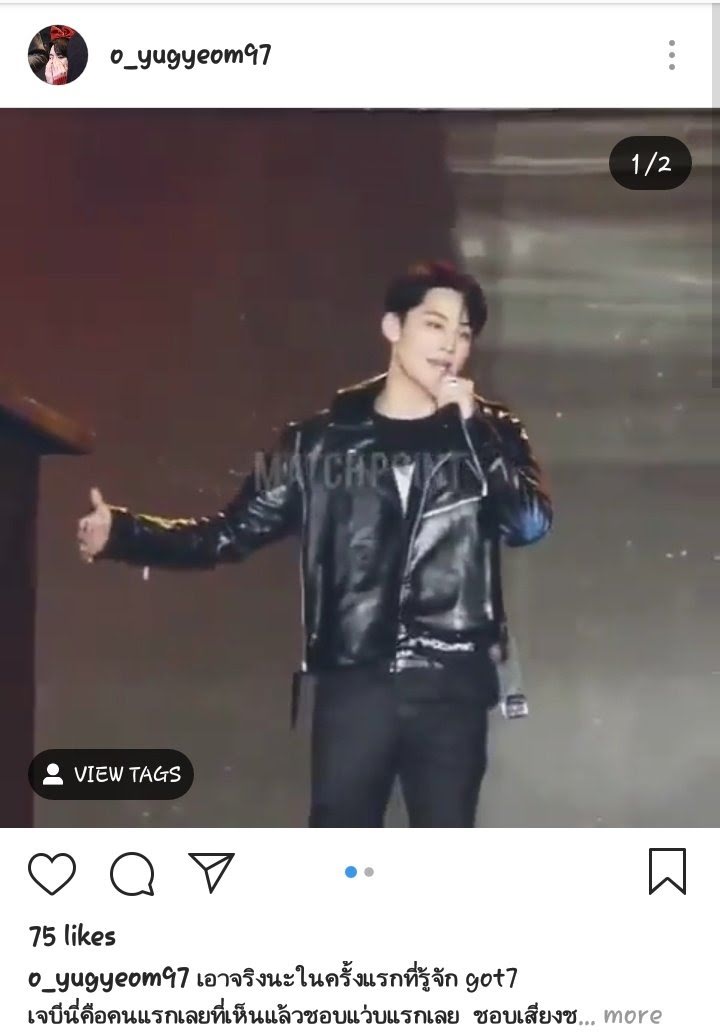Open the o_yugyeom97 username in the header
This screenshot has width=720, height=1035.
coord(191,55)
